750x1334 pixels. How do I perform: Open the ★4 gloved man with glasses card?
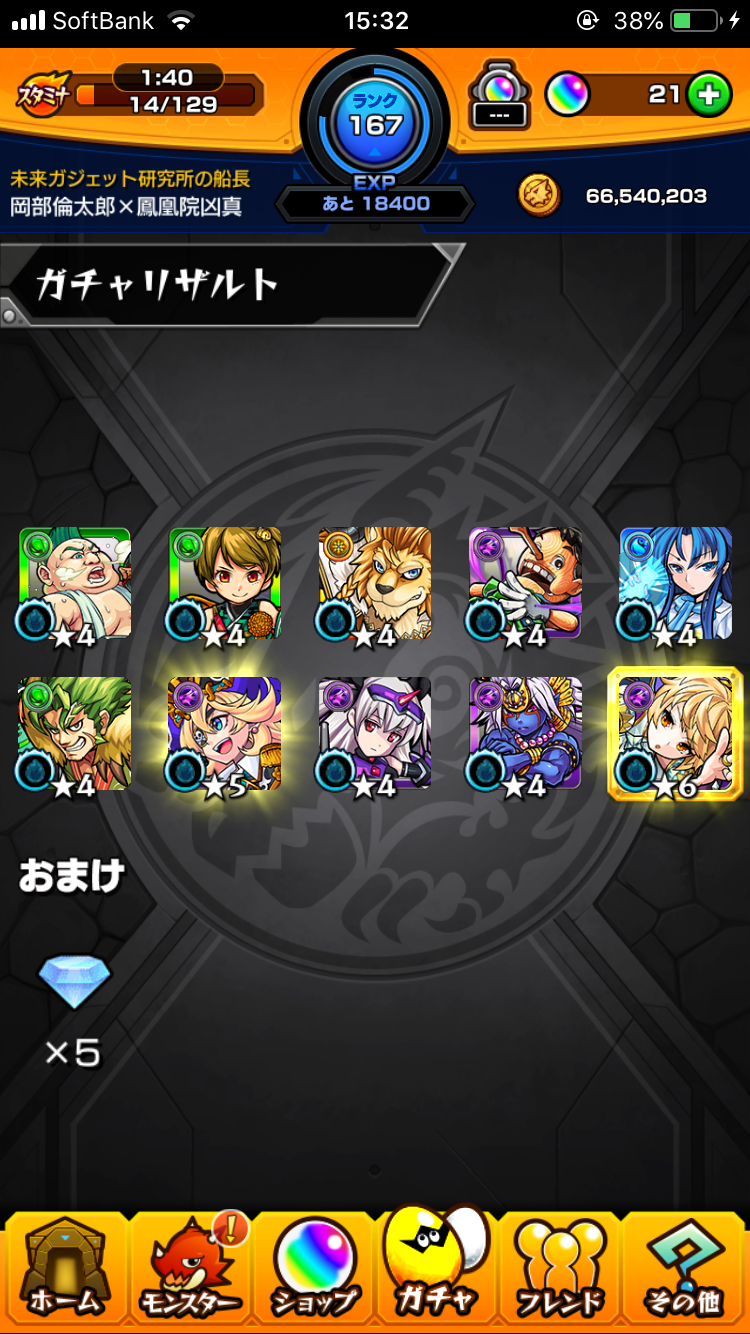click(525, 583)
